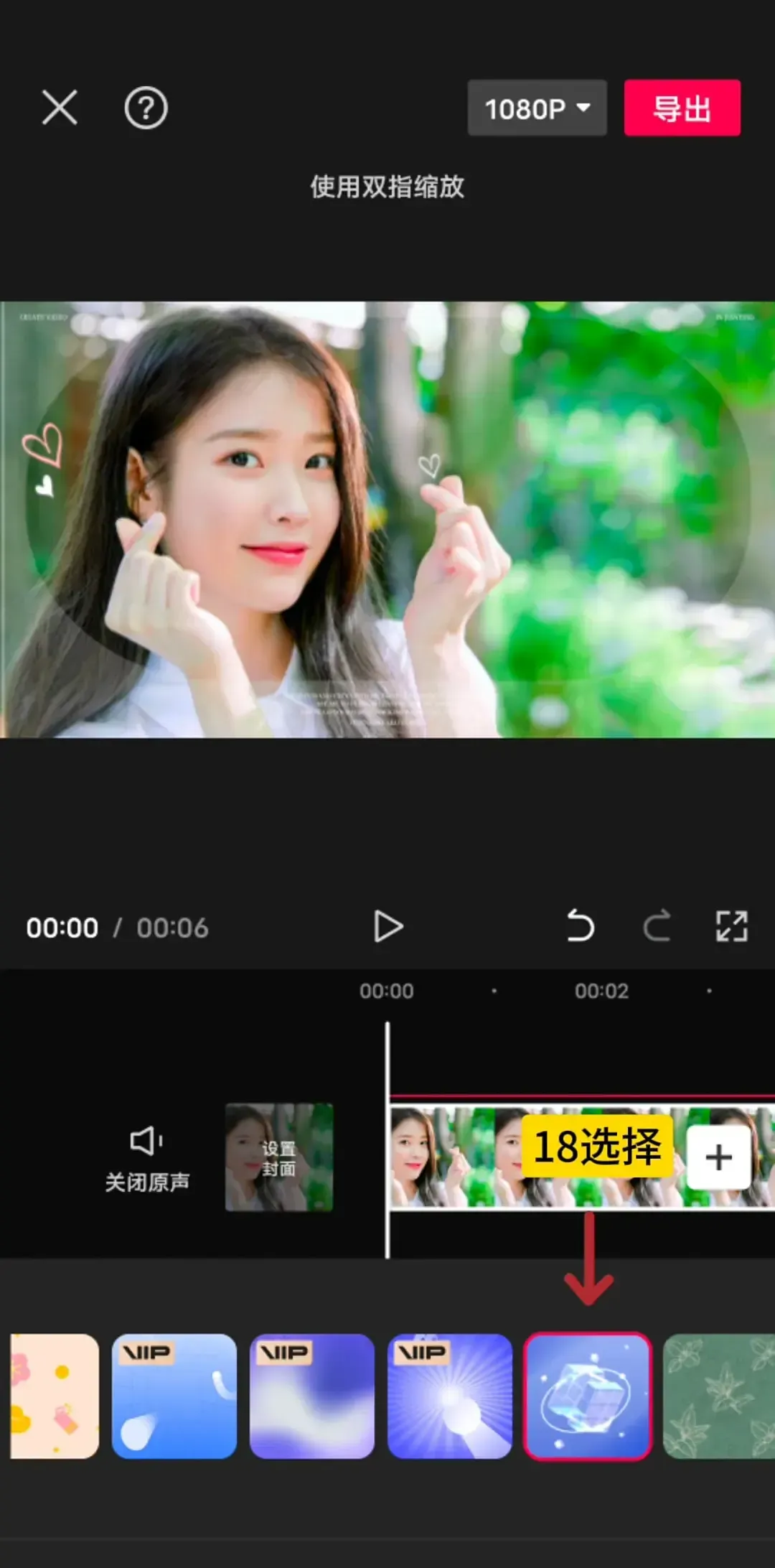Open 设置封面 cover settings

point(279,1157)
